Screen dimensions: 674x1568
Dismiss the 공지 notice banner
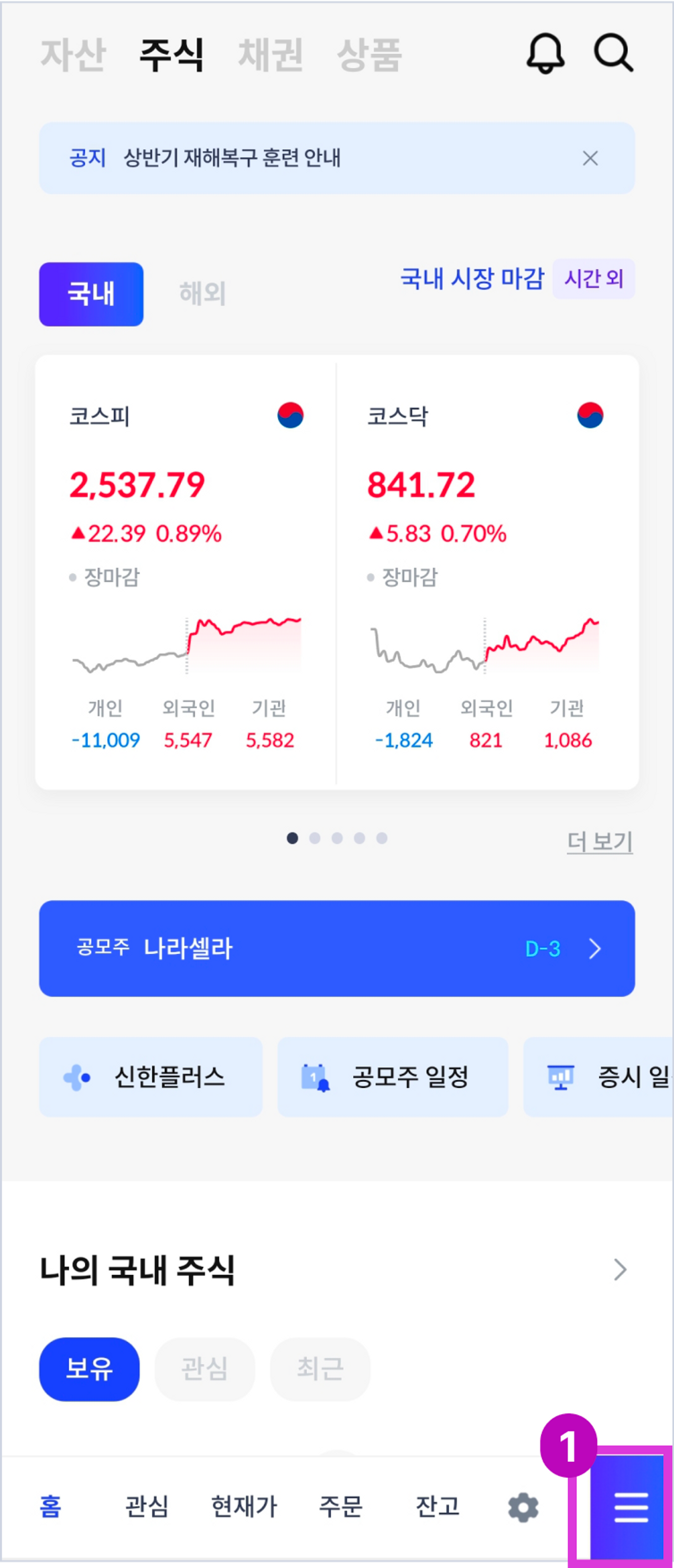coord(589,158)
